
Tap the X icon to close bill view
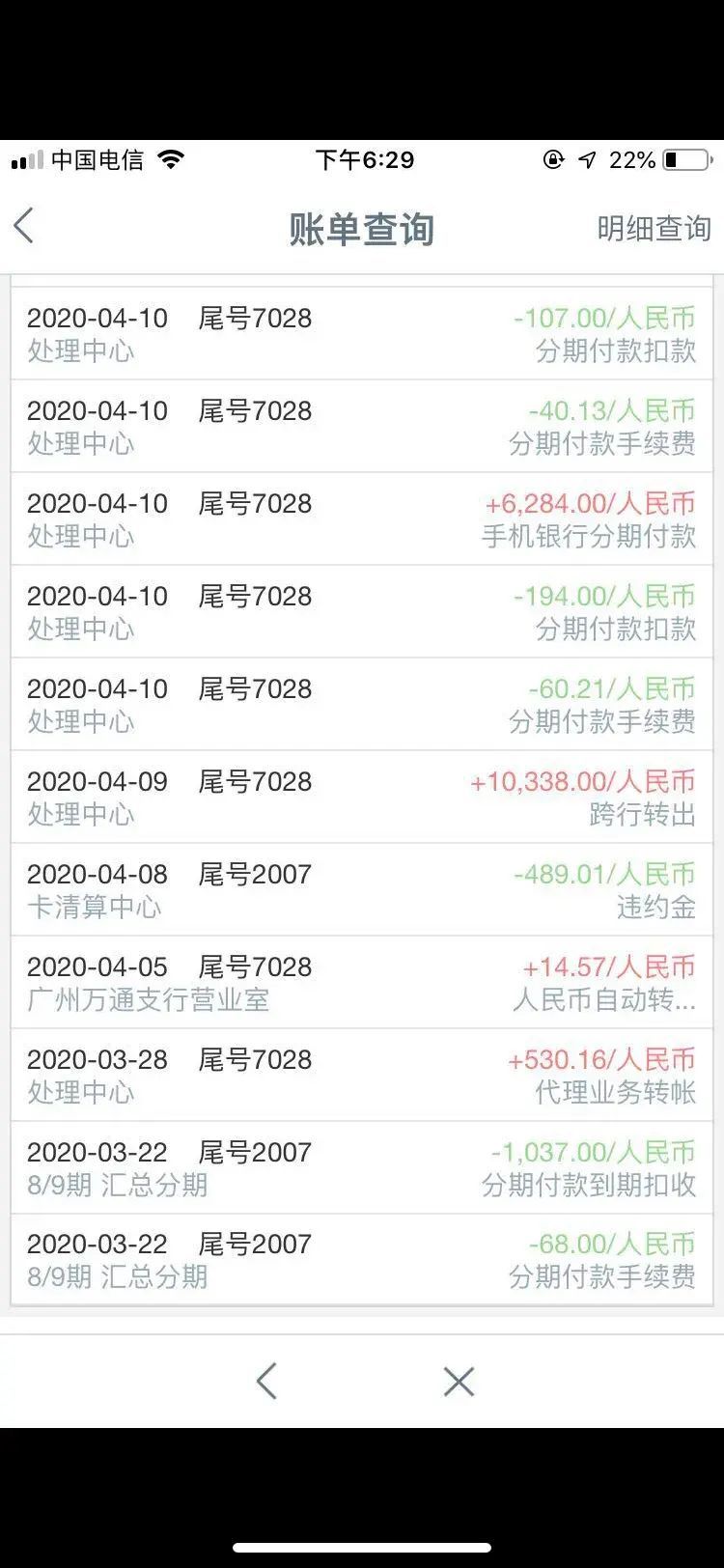click(x=457, y=1383)
